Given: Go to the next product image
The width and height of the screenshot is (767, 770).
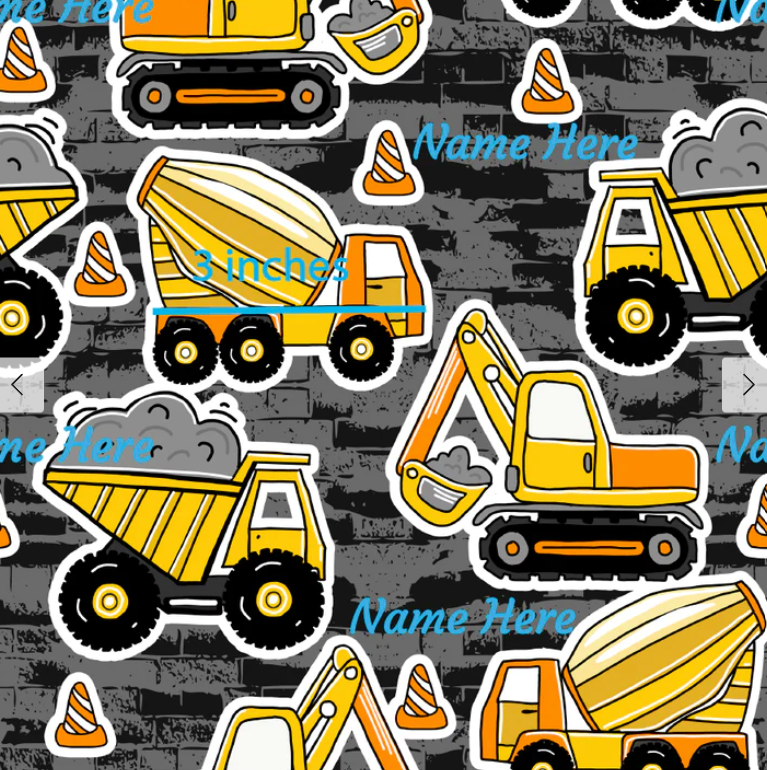Looking at the screenshot, I should click(x=746, y=385).
